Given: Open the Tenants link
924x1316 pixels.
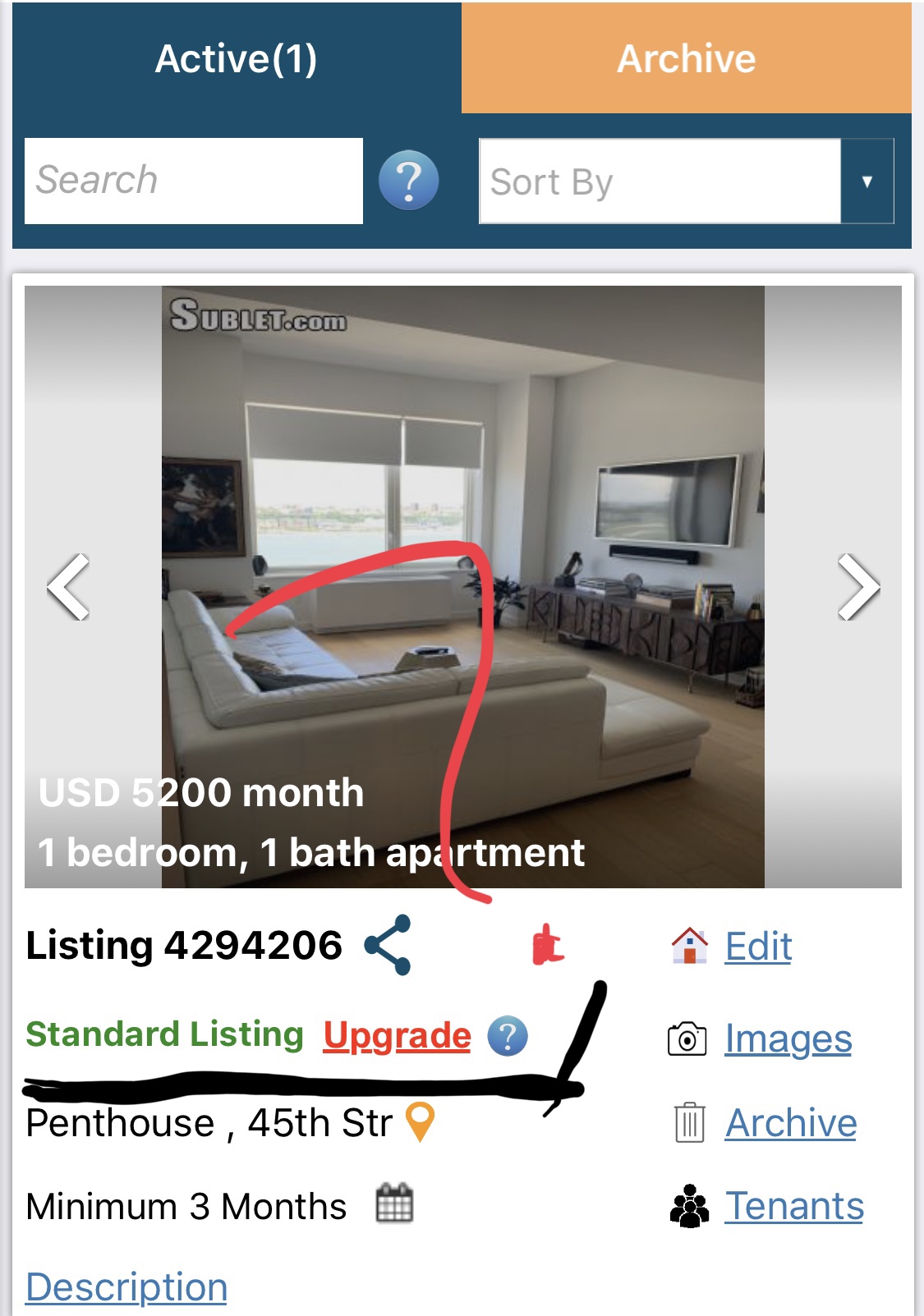Looking at the screenshot, I should tap(793, 1207).
